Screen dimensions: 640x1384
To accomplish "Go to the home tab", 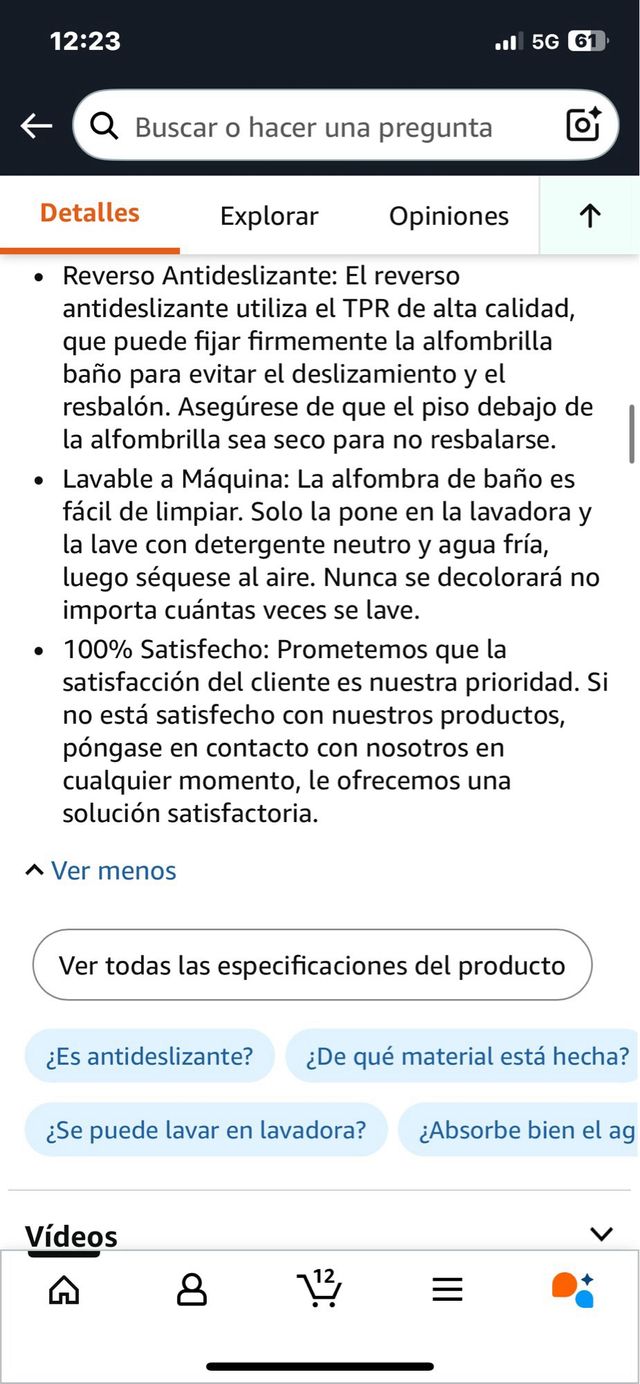I will click(64, 1290).
